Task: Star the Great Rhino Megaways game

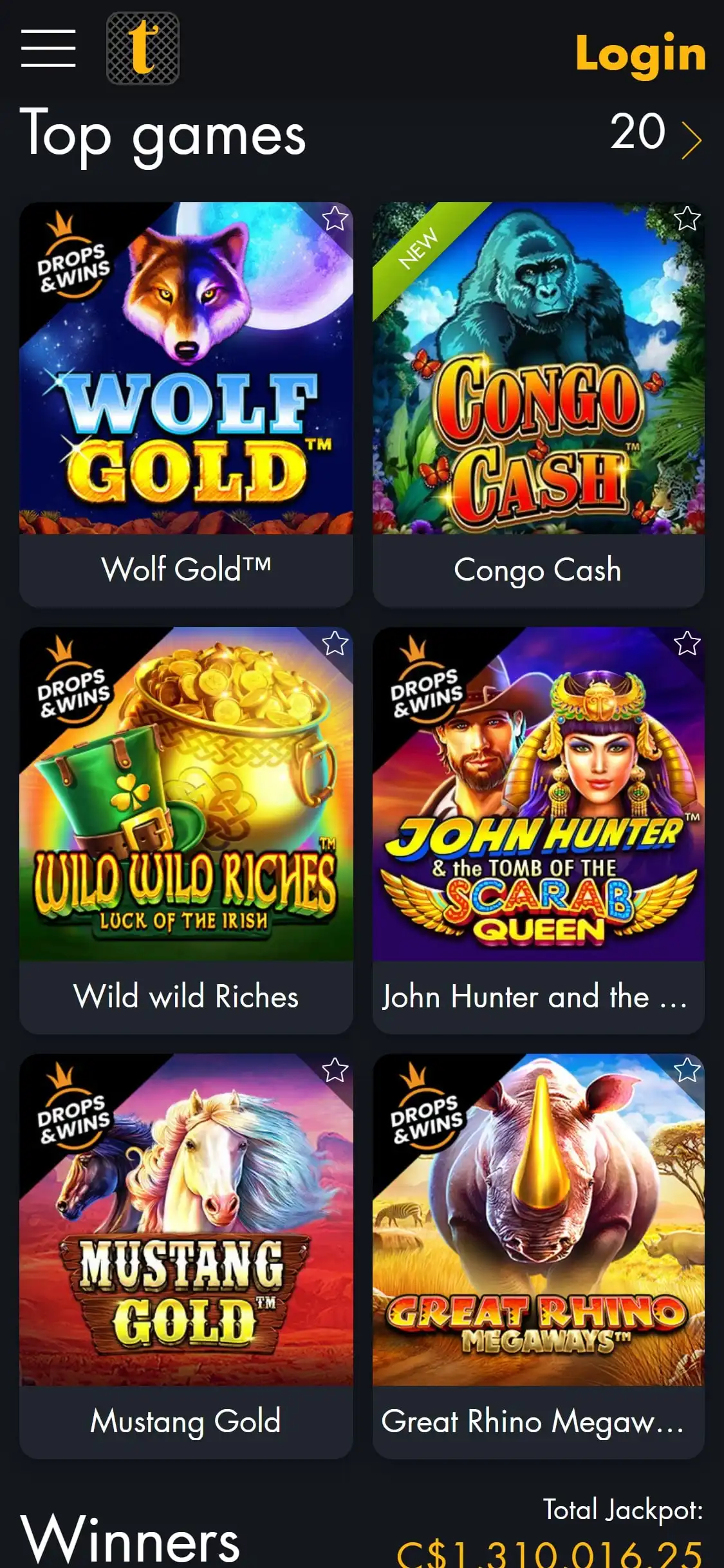Action: (687, 1070)
